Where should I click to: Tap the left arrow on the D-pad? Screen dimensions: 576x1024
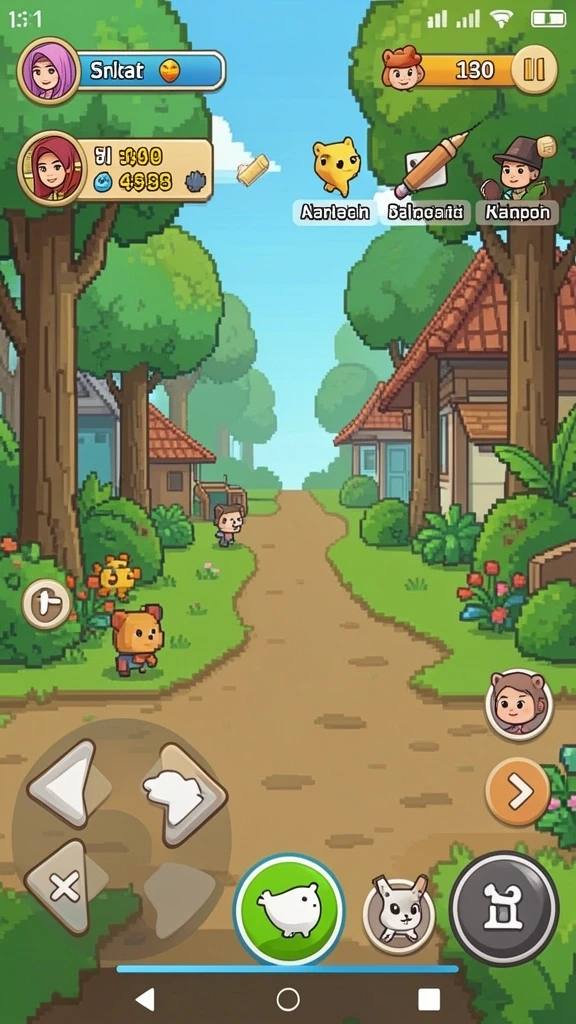(x=65, y=784)
